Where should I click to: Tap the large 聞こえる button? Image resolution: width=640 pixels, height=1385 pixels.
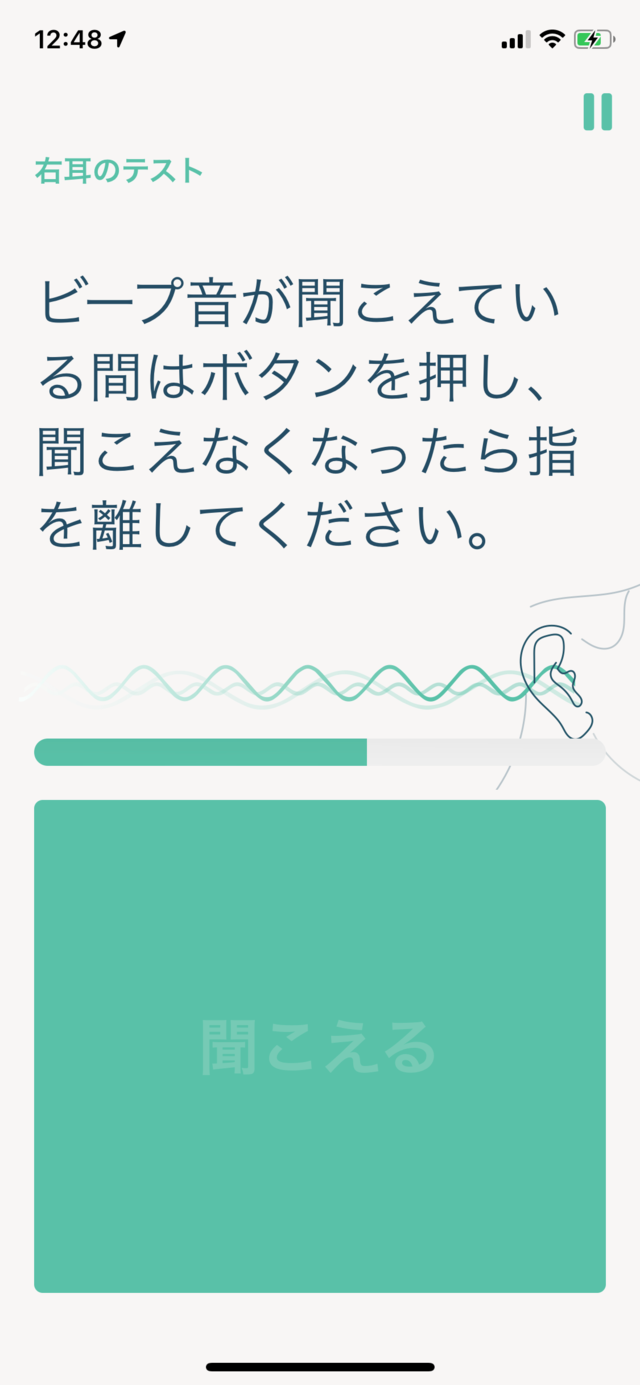[320, 1046]
